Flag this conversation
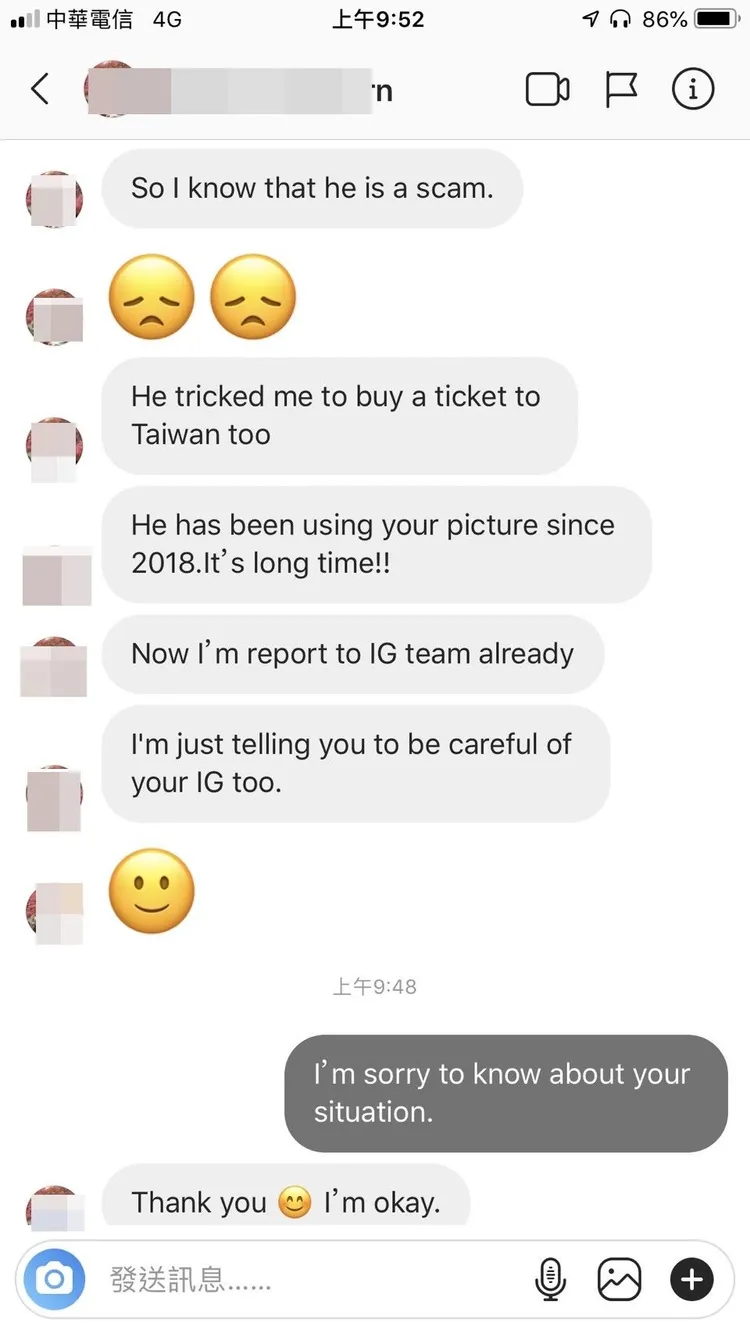 click(621, 90)
